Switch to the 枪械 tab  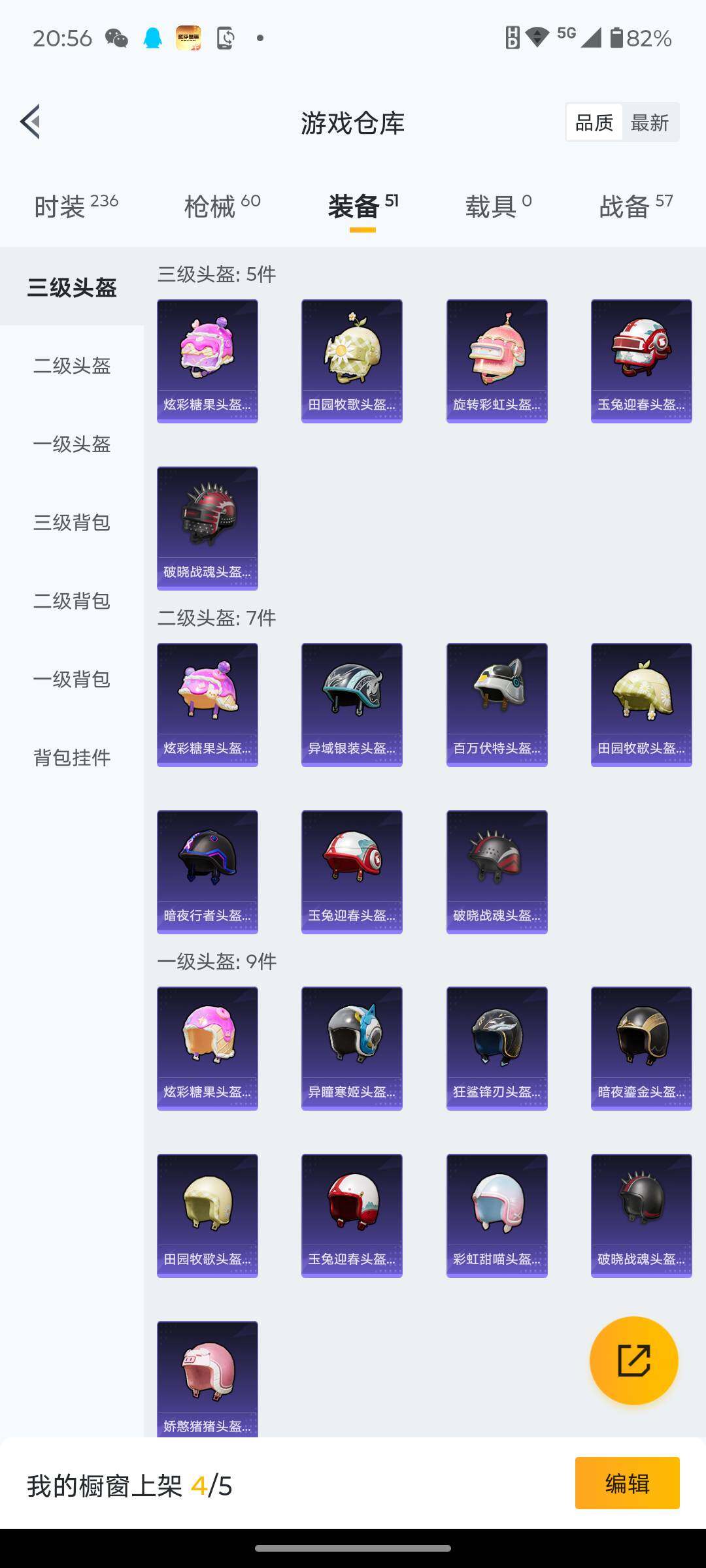click(222, 206)
